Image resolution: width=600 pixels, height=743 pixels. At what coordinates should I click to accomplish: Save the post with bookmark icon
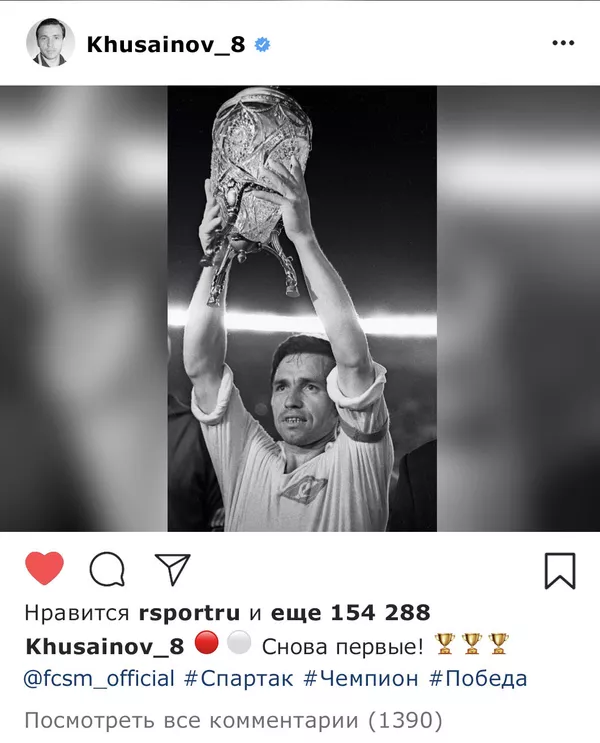point(559,570)
